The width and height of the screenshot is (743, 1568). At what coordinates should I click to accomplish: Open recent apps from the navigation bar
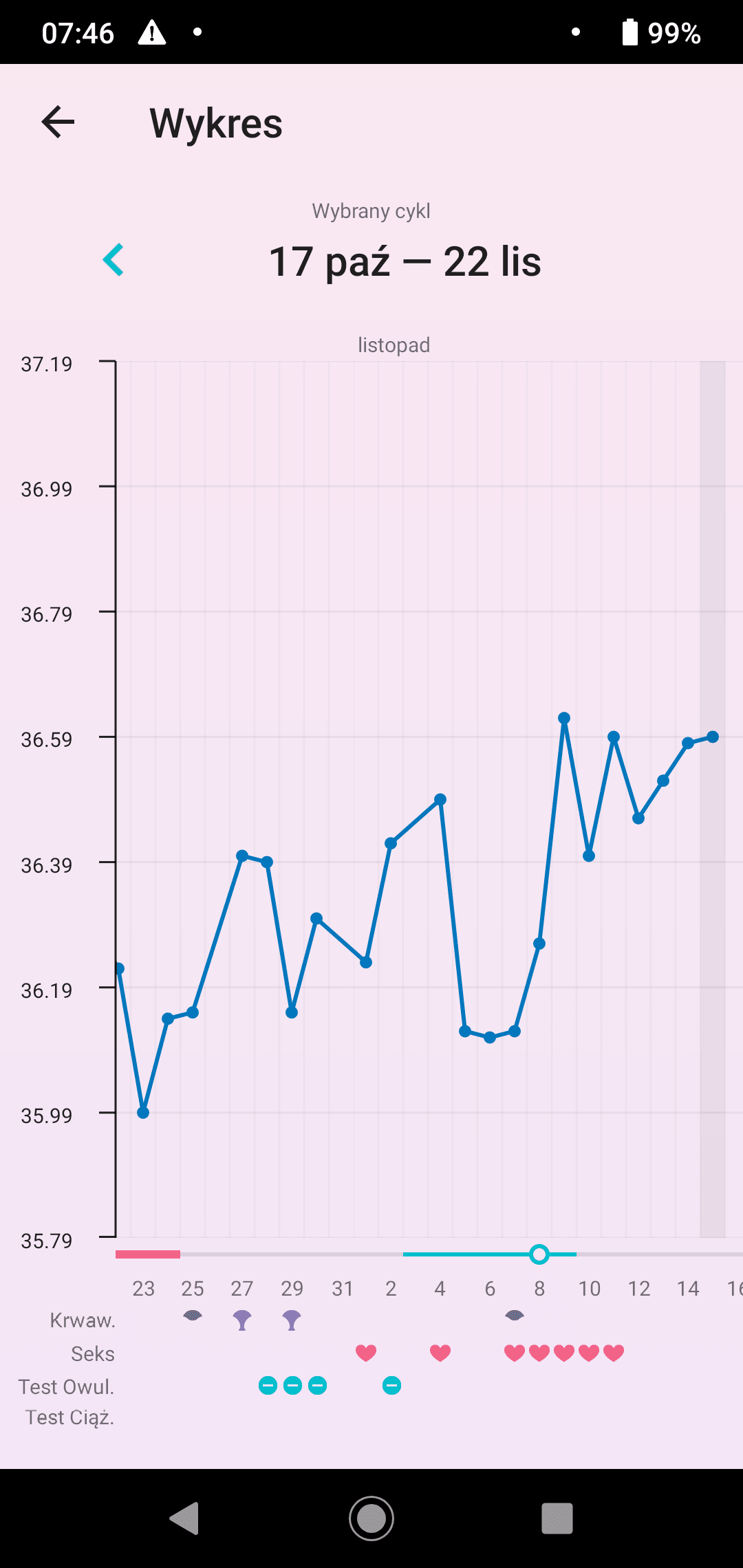pyautogui.click(x=557, y=1518)
